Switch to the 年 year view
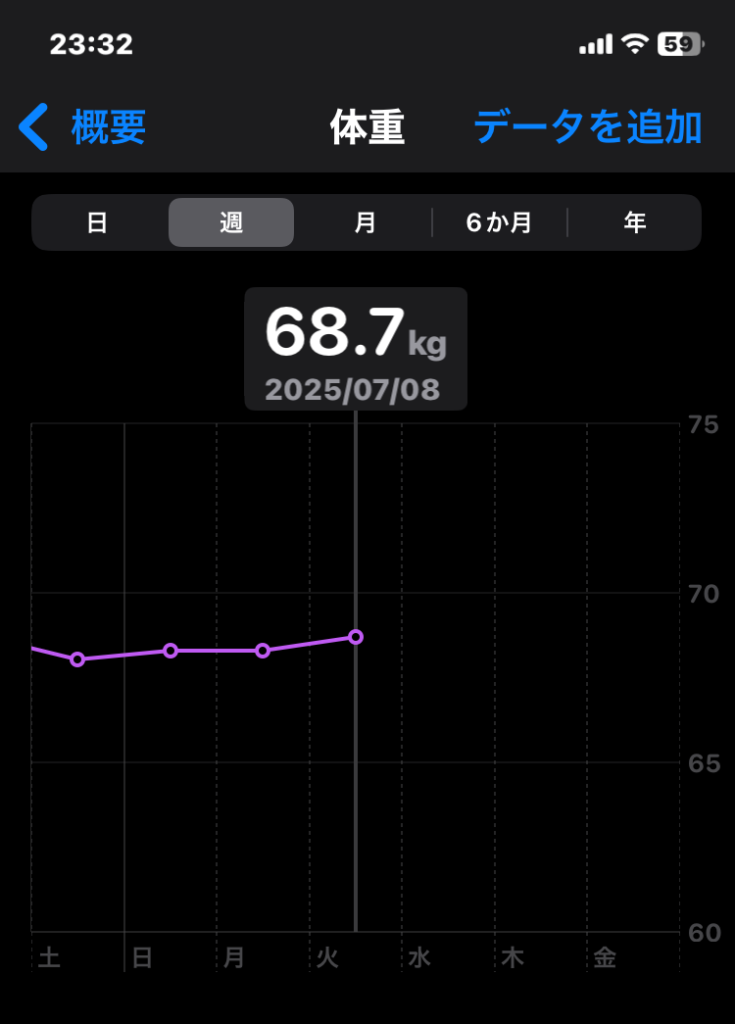The image size is (735, 1024). pos(634,223)
